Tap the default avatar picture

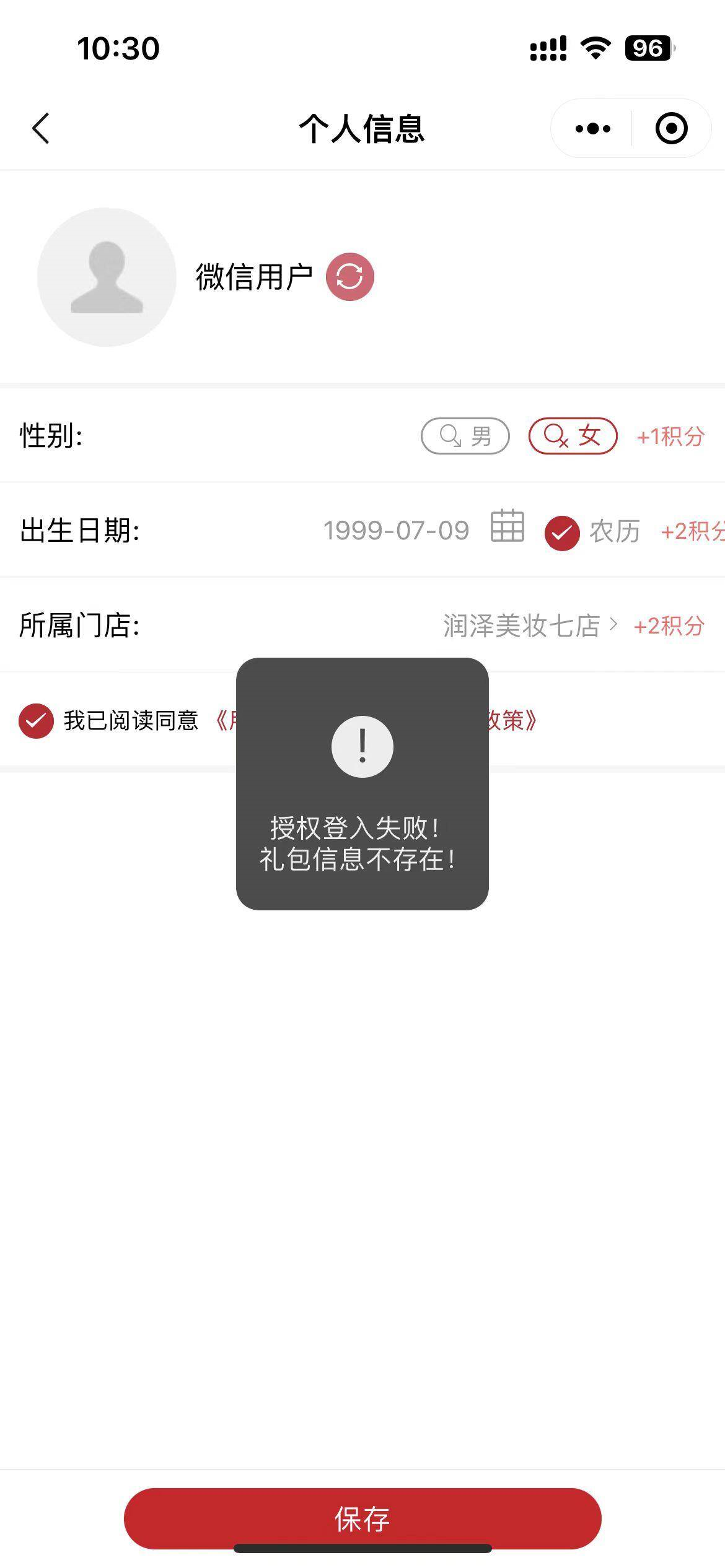(107, 277)
